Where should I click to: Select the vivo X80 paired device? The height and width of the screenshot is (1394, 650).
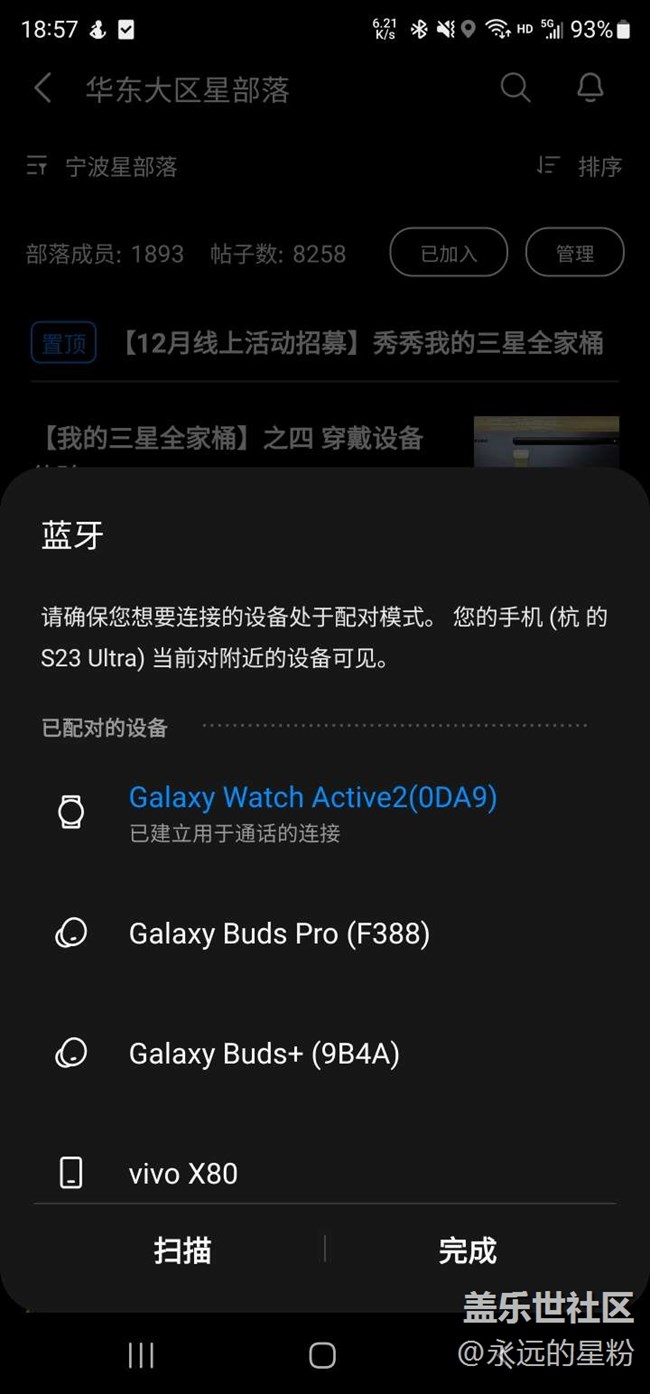pos(183,1173)
